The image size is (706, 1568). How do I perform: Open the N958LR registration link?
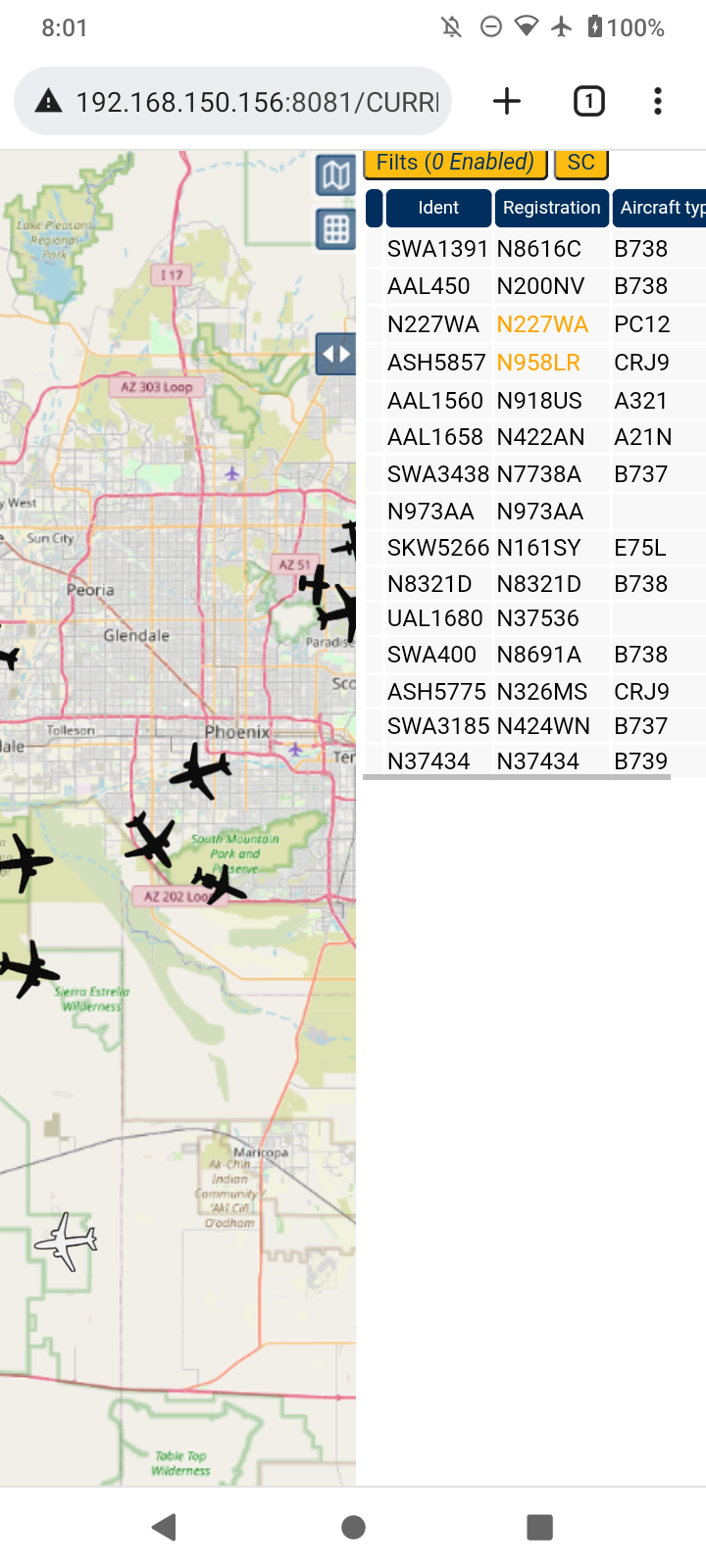(538, 363)
